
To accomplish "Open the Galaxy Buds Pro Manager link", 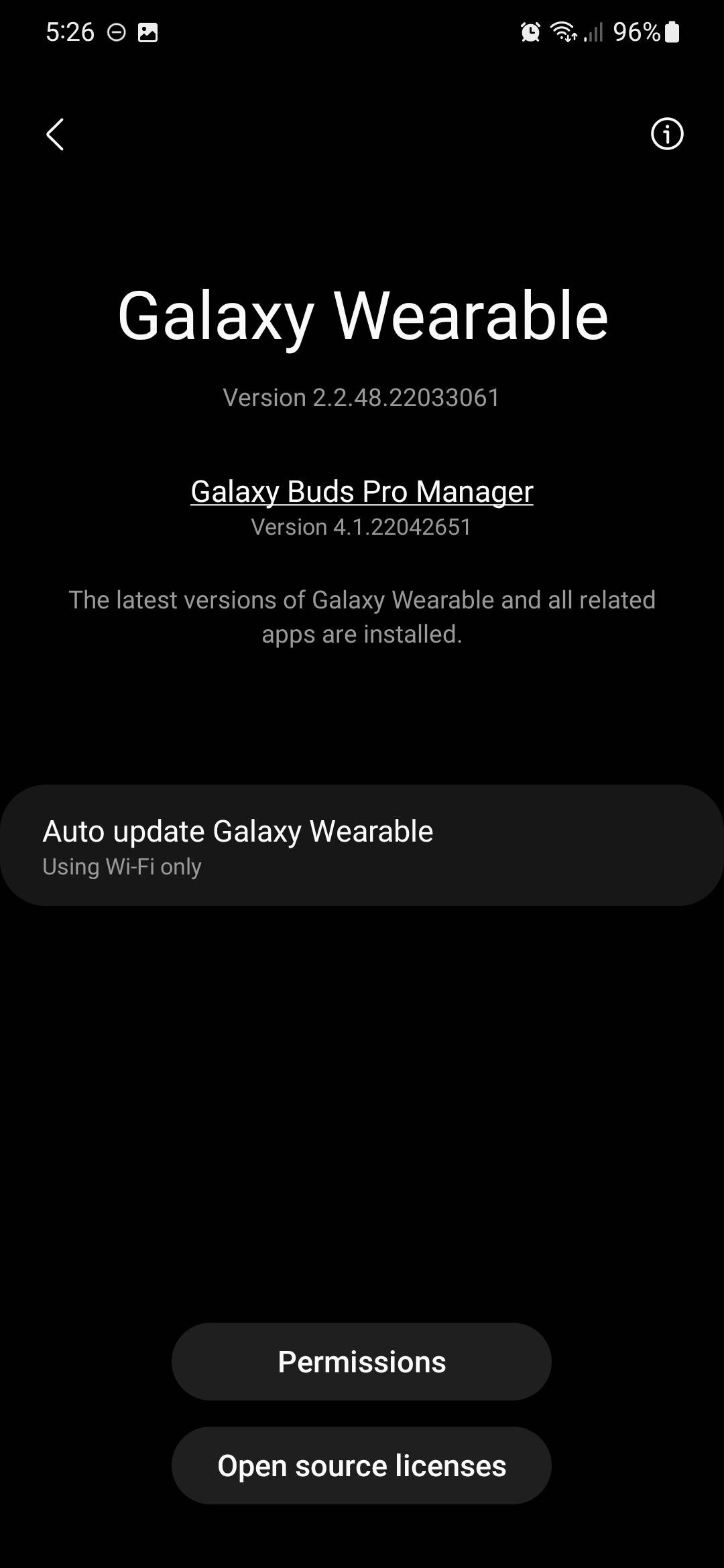I will [362, 492].
